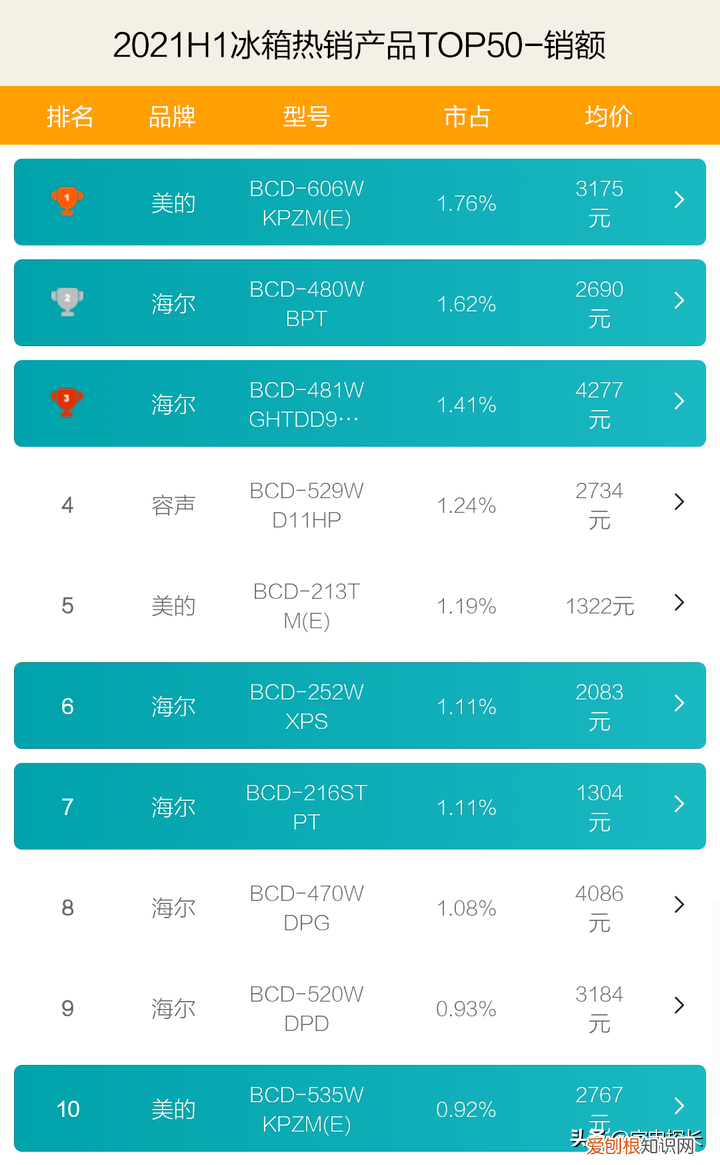The width and height of the screenshot is (720, 1165).
Task: Click the arrow icon beside 容声 BCD-529WD11HP
Action: click(679, 503)
